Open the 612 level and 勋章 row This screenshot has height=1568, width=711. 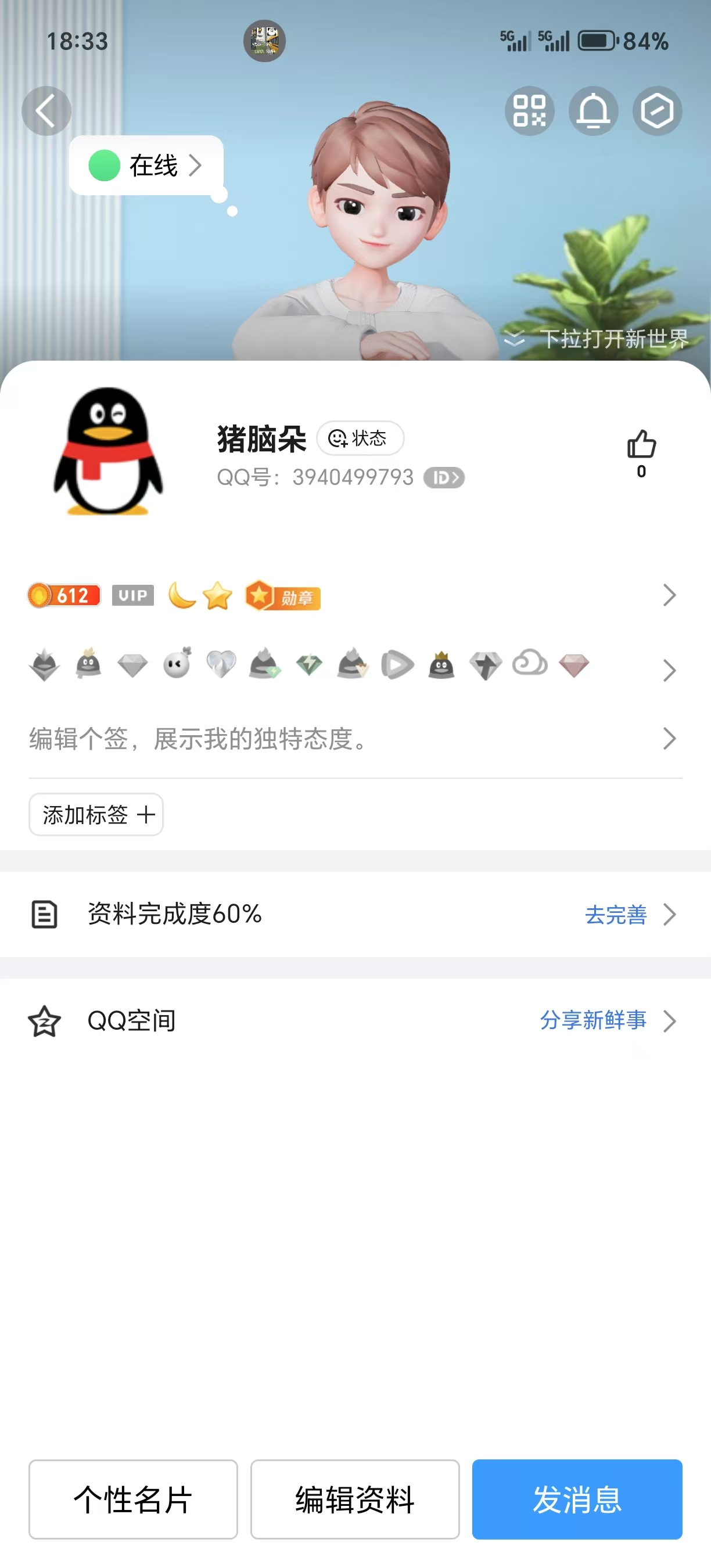click(355, 595)
